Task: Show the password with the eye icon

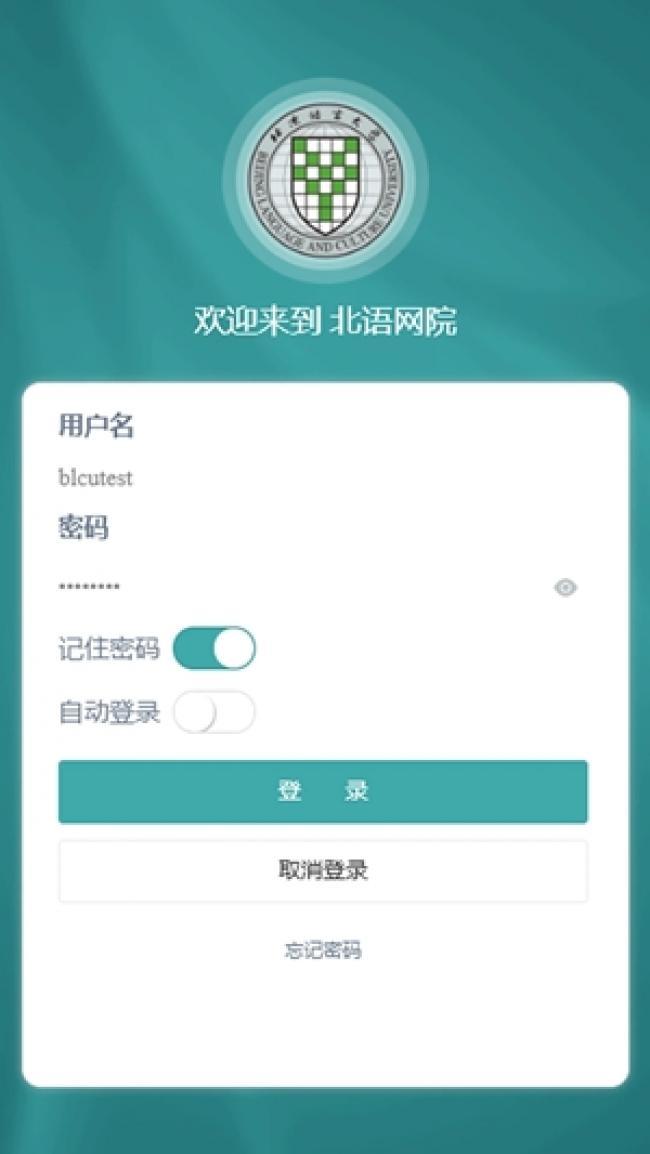Action: click(x=565, y=587)
